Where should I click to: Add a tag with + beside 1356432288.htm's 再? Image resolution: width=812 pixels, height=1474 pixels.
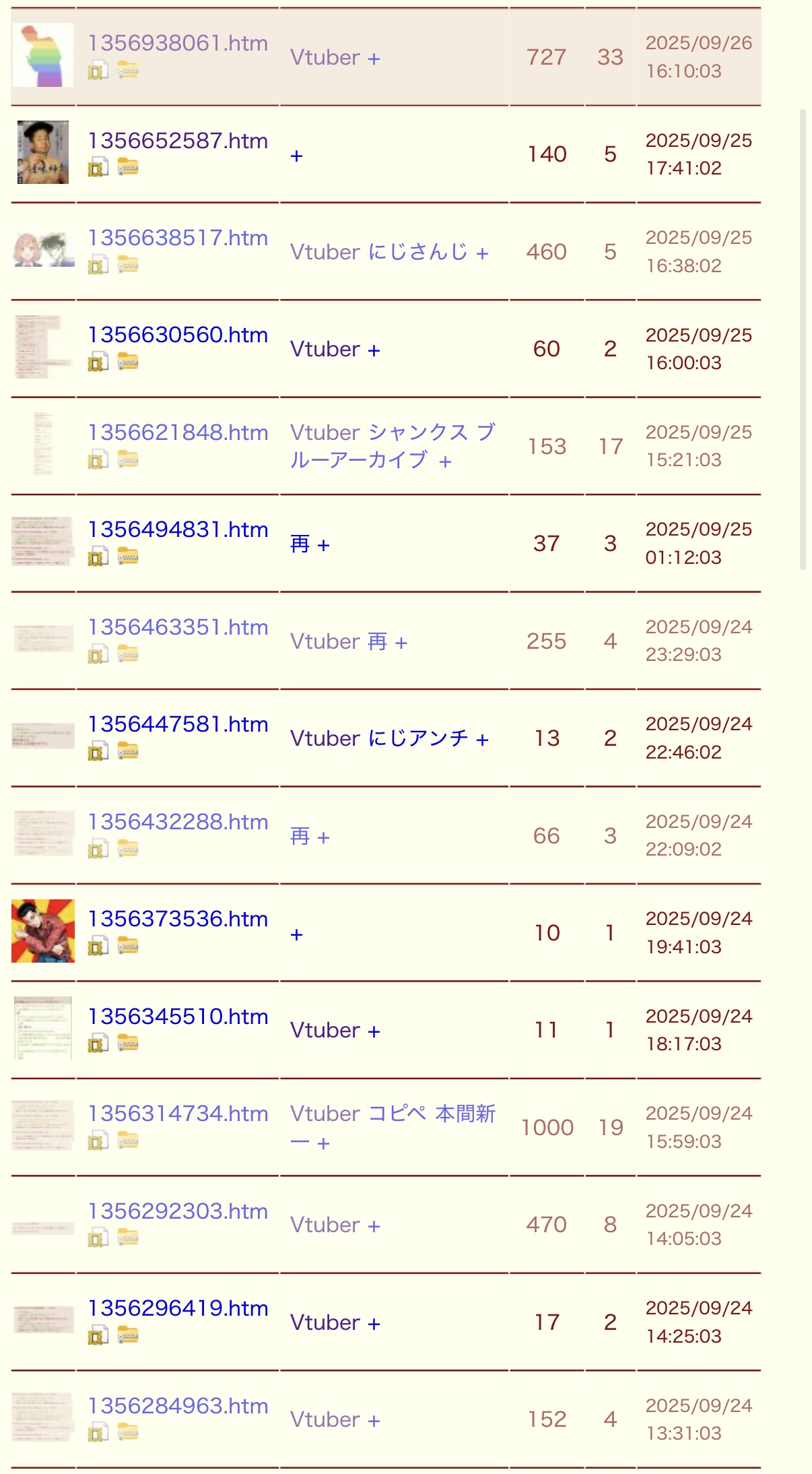point(324,837)
